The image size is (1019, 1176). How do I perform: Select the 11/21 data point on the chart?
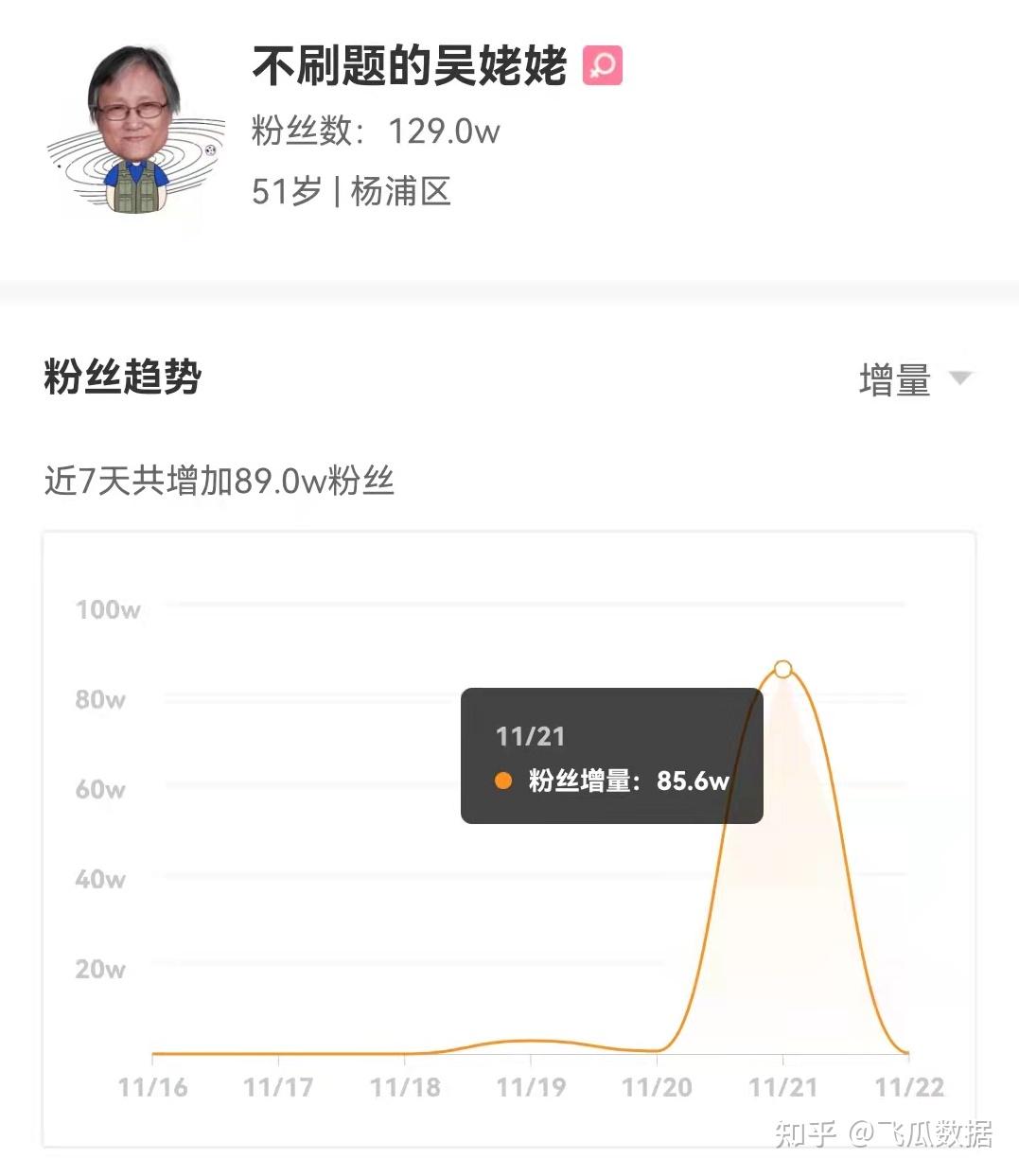[x=782, y=669]
